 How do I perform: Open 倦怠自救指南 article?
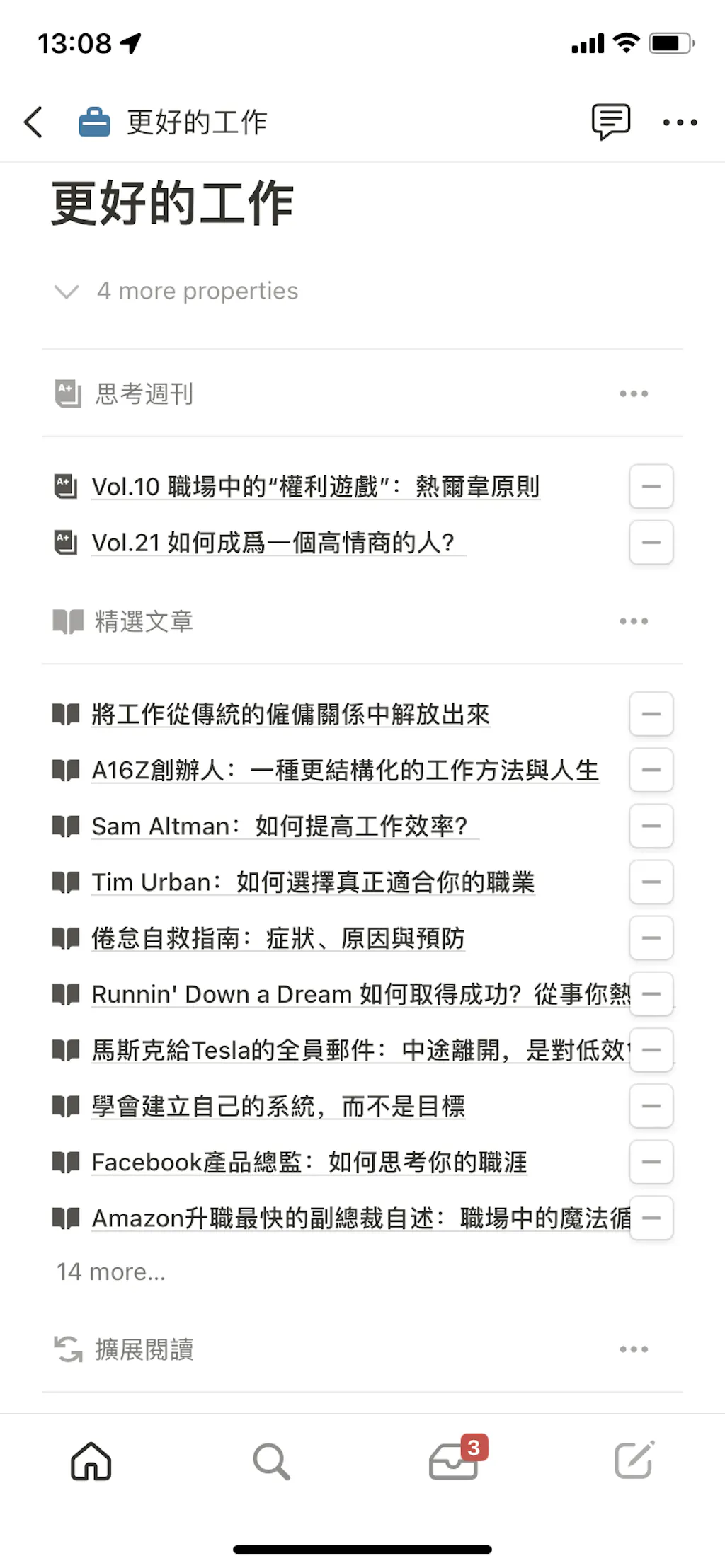pos(278,938)
